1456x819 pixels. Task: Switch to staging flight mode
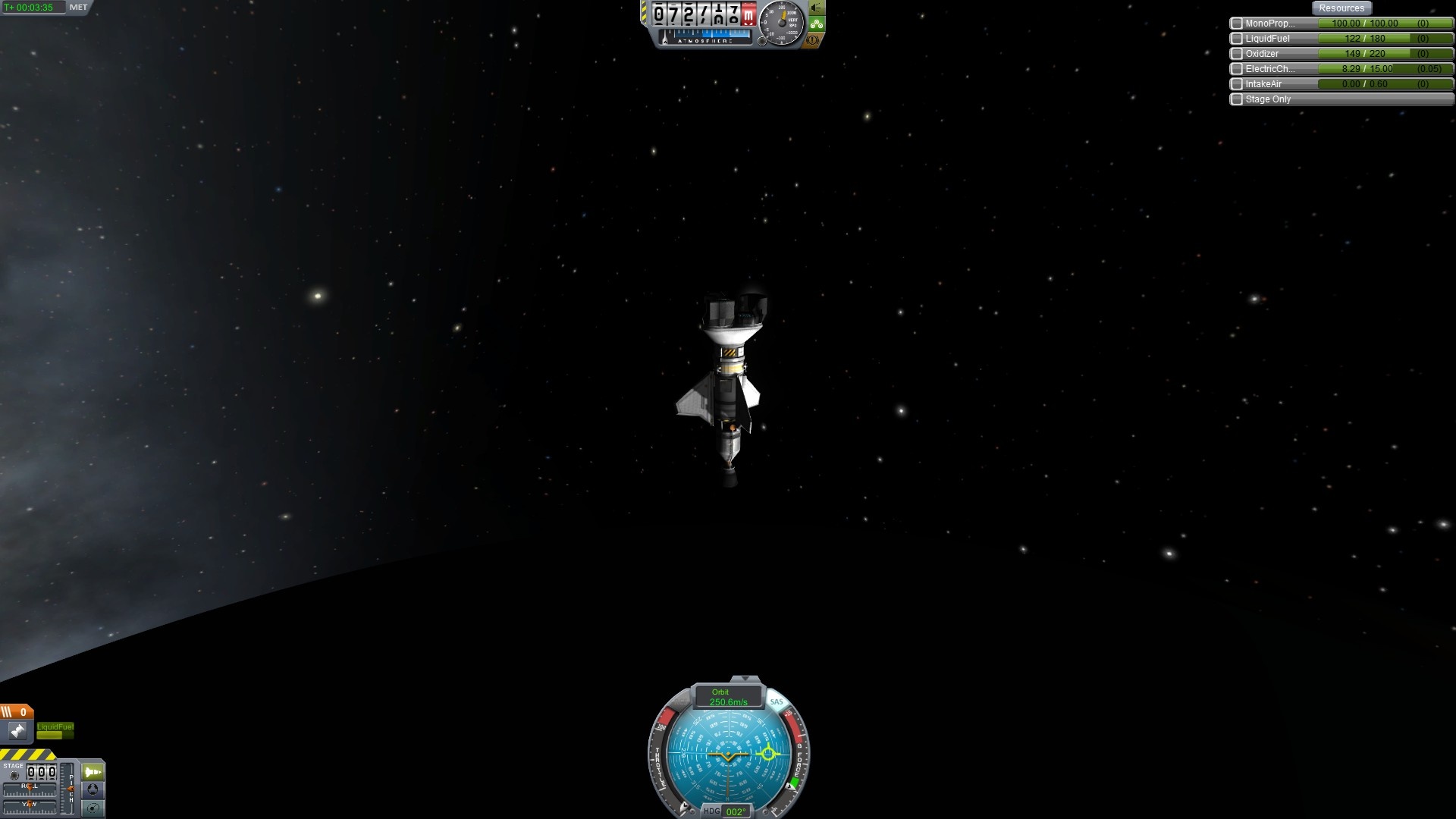[93, 772]
